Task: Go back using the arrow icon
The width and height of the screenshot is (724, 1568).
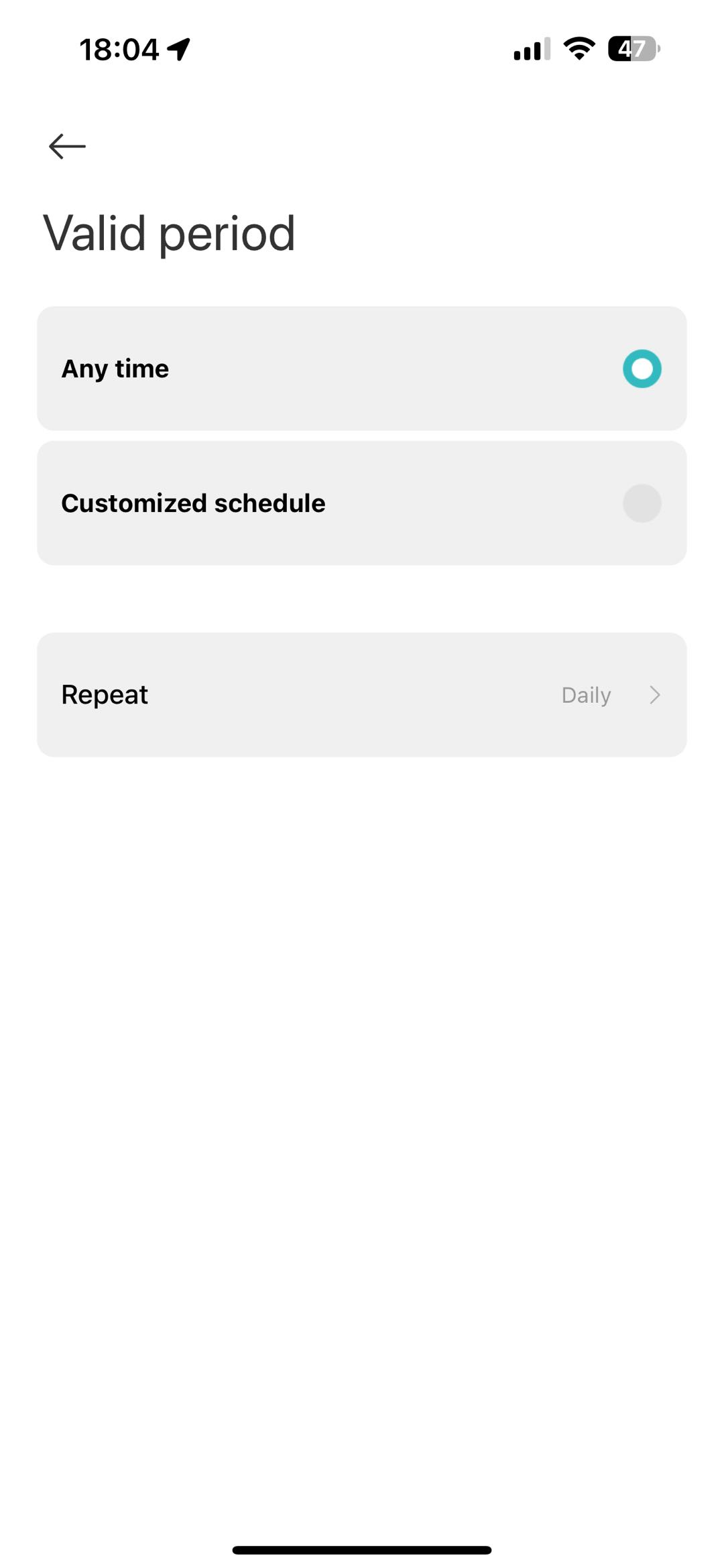Action: (67, 146)
